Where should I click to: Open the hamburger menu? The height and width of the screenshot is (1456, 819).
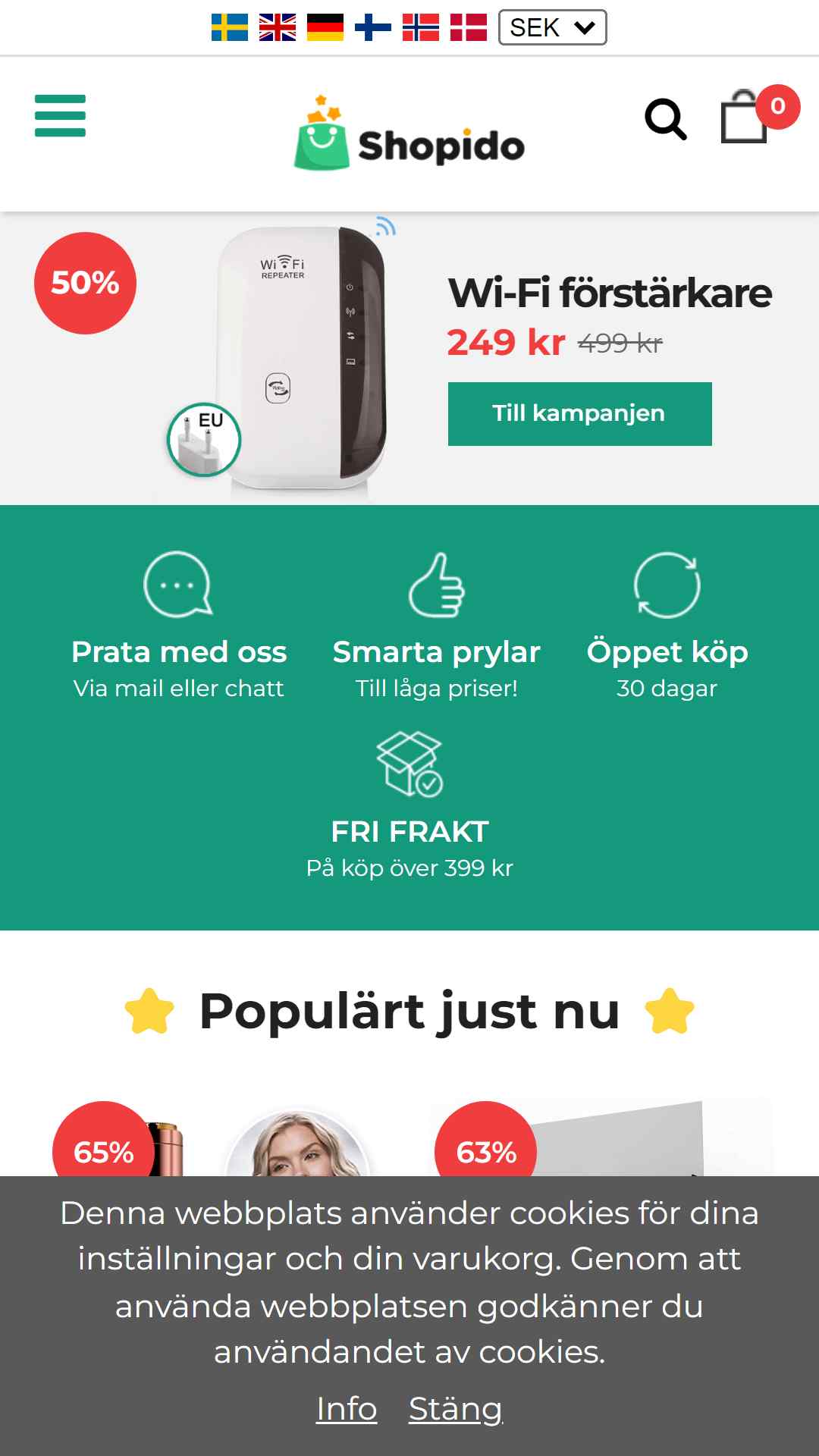[x=60, y=116]
